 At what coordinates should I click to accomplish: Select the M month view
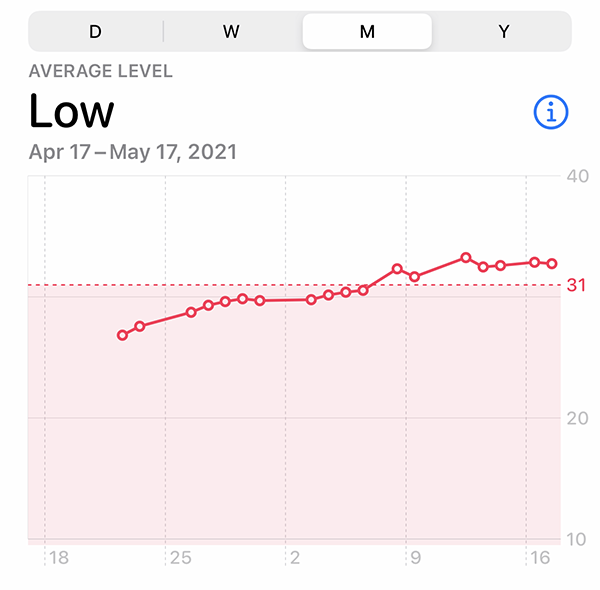click(x=367, y=31)
